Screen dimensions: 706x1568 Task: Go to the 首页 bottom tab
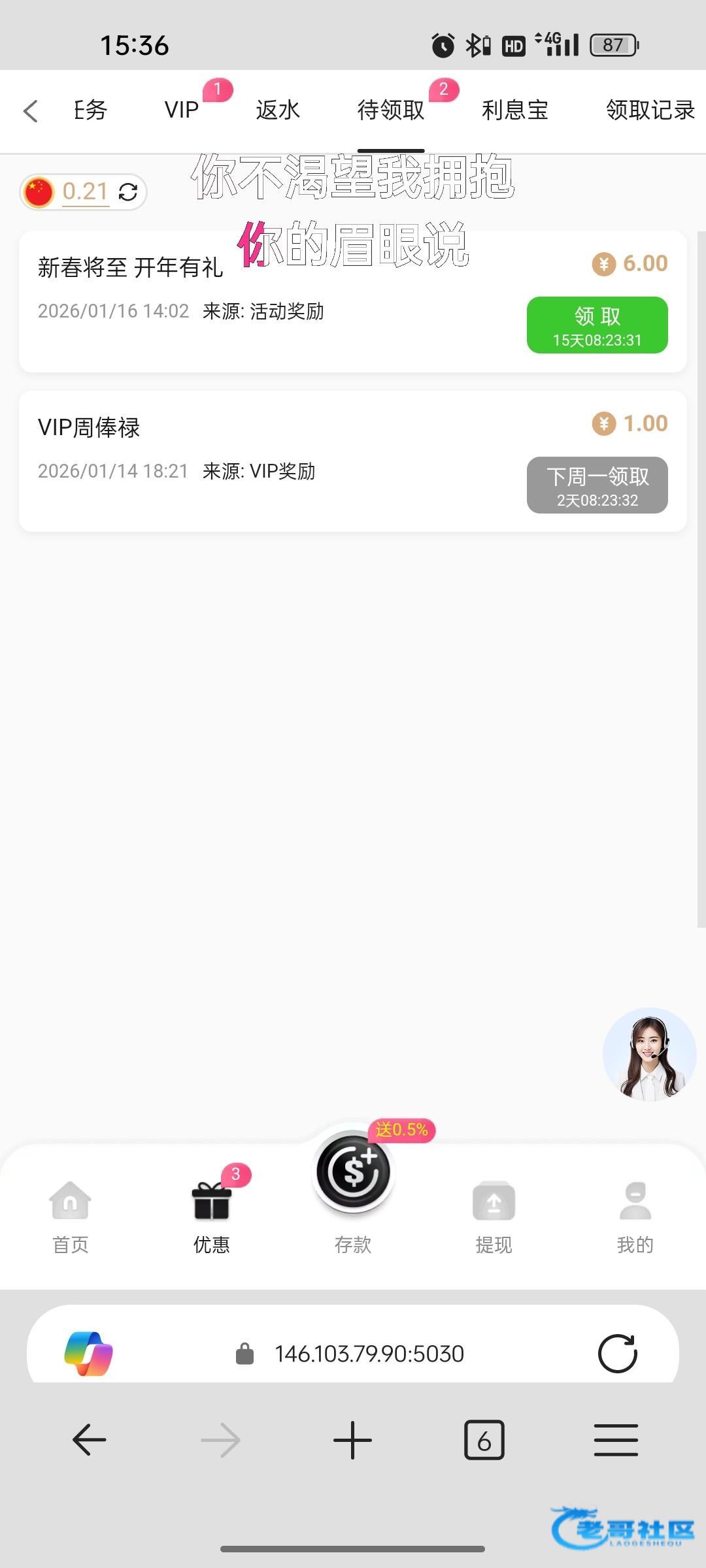coord(71,1217)
